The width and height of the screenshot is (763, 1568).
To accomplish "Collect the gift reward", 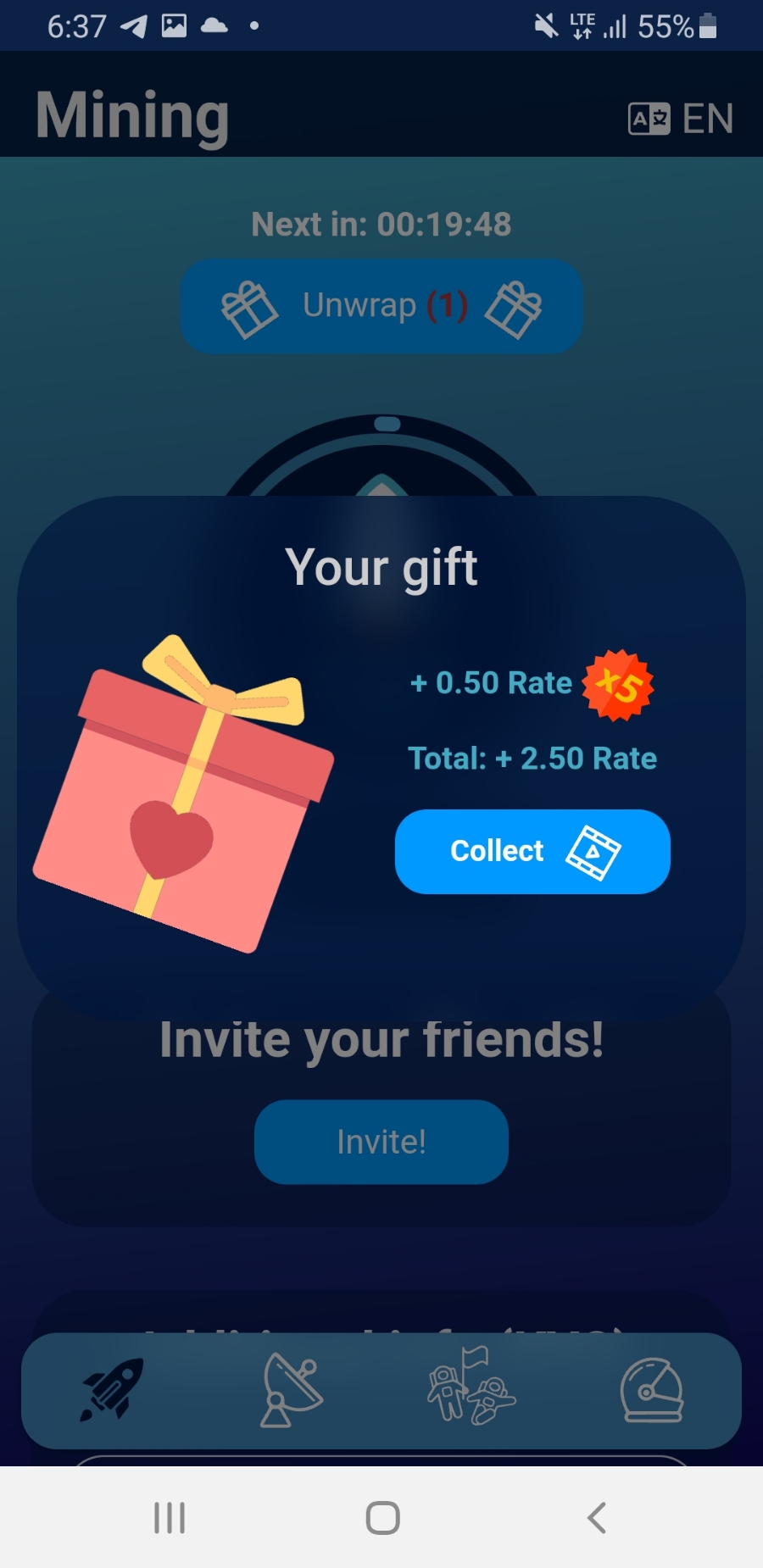I will pos(532,851).
